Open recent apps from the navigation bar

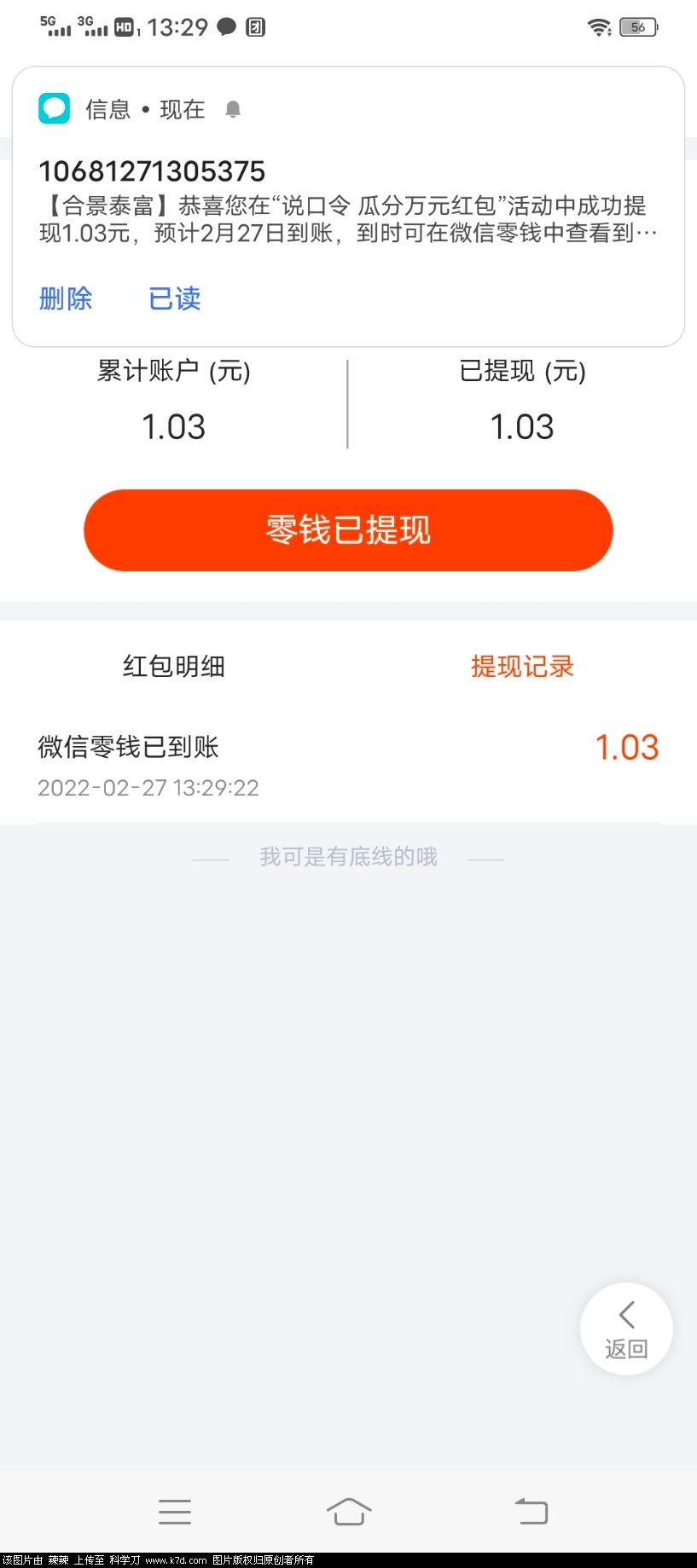point(175,1511)
